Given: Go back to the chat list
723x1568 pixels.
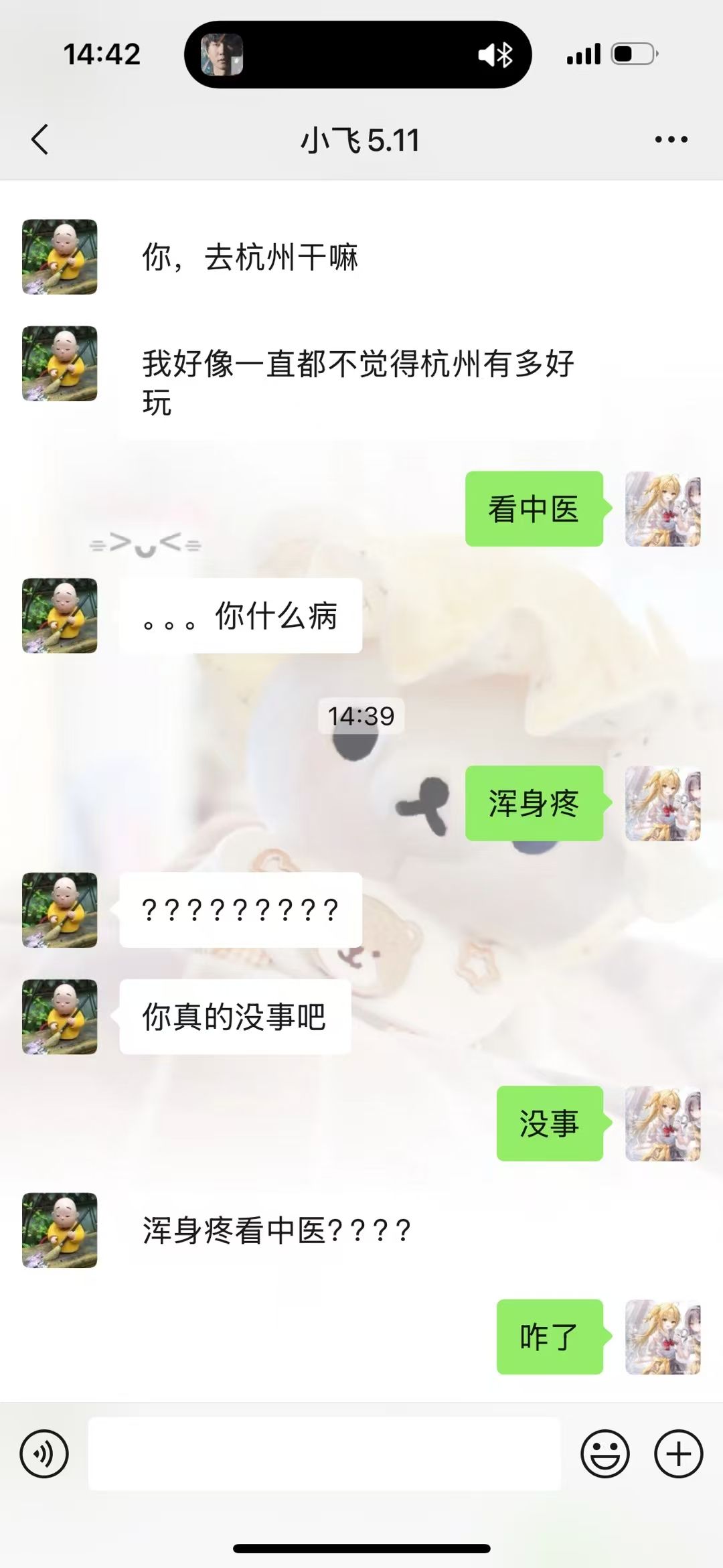Looking at the screenshot, I should pos(40,139).
